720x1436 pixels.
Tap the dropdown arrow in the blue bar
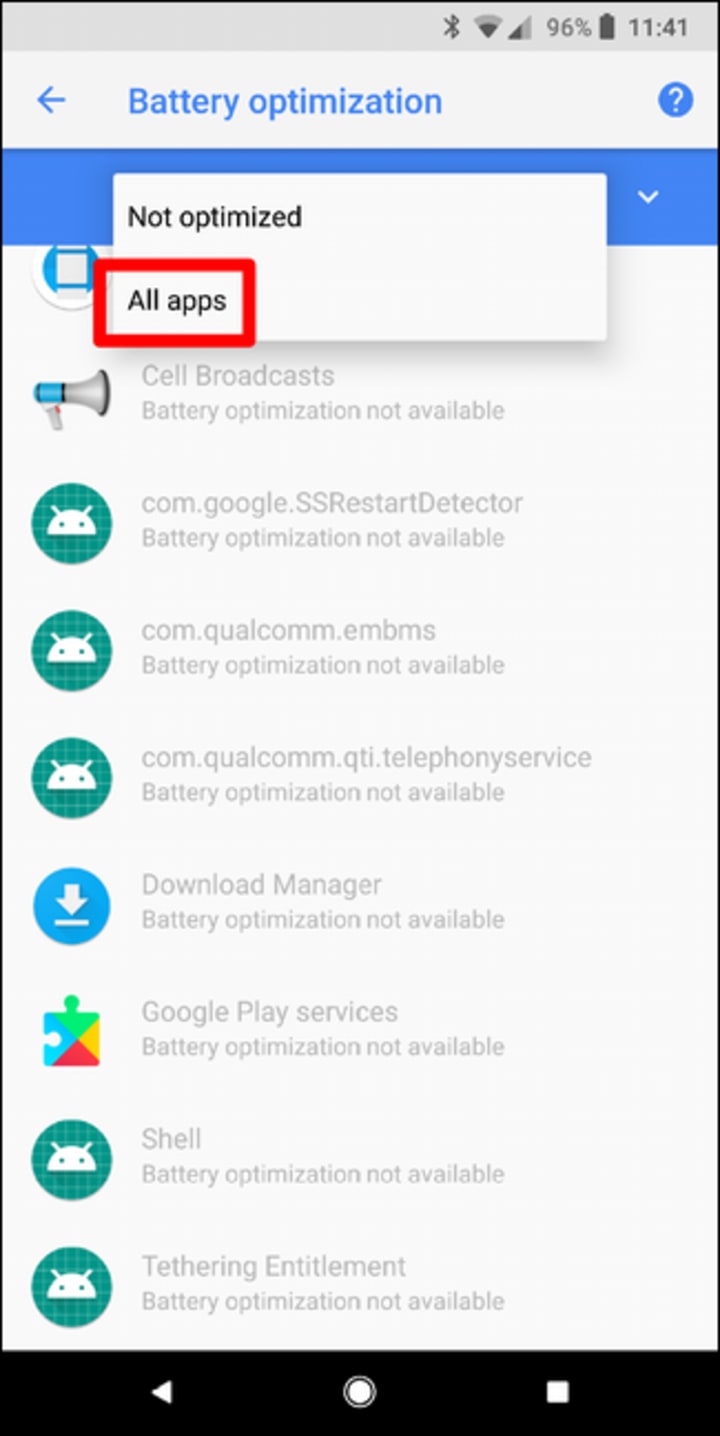tap(648, 197)
